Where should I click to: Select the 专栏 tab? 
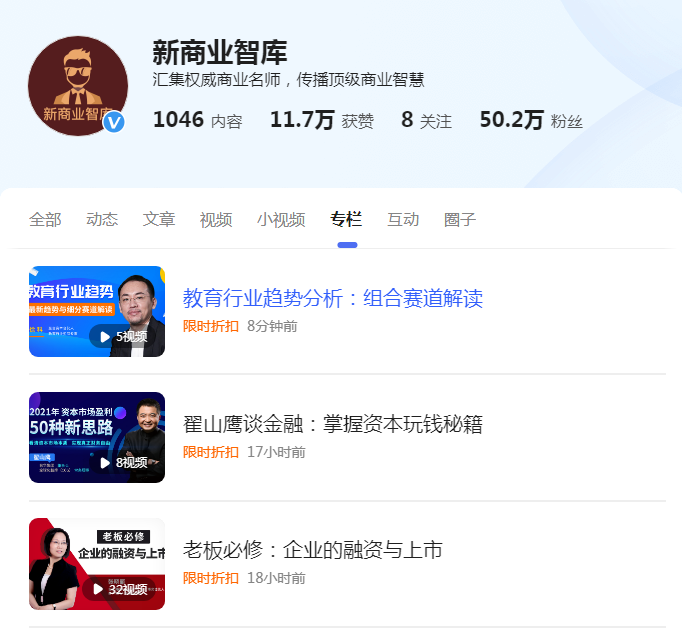coord(346,220)
